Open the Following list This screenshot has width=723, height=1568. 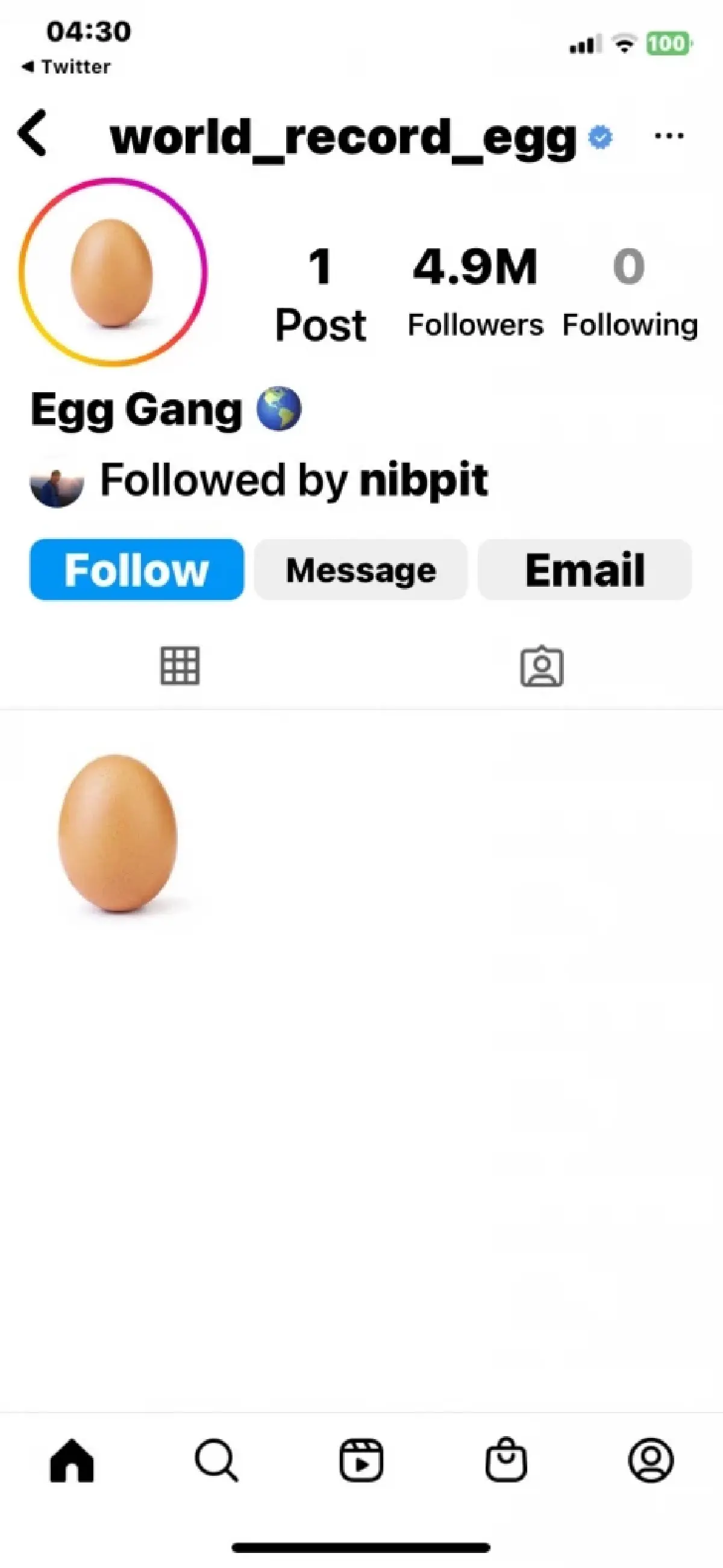[x=629, y=291]
